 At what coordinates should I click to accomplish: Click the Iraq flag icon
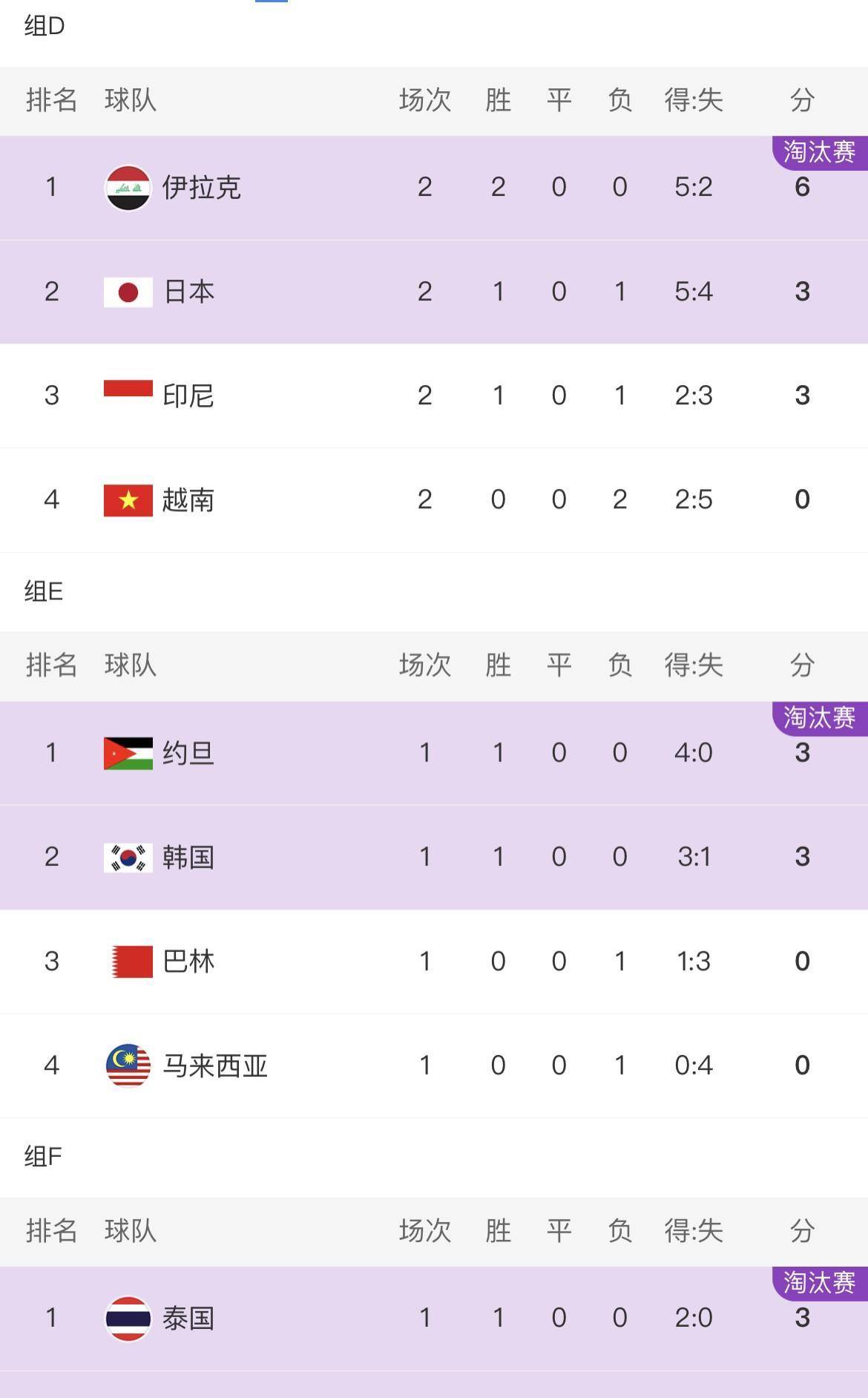click(x=128, y=188)
